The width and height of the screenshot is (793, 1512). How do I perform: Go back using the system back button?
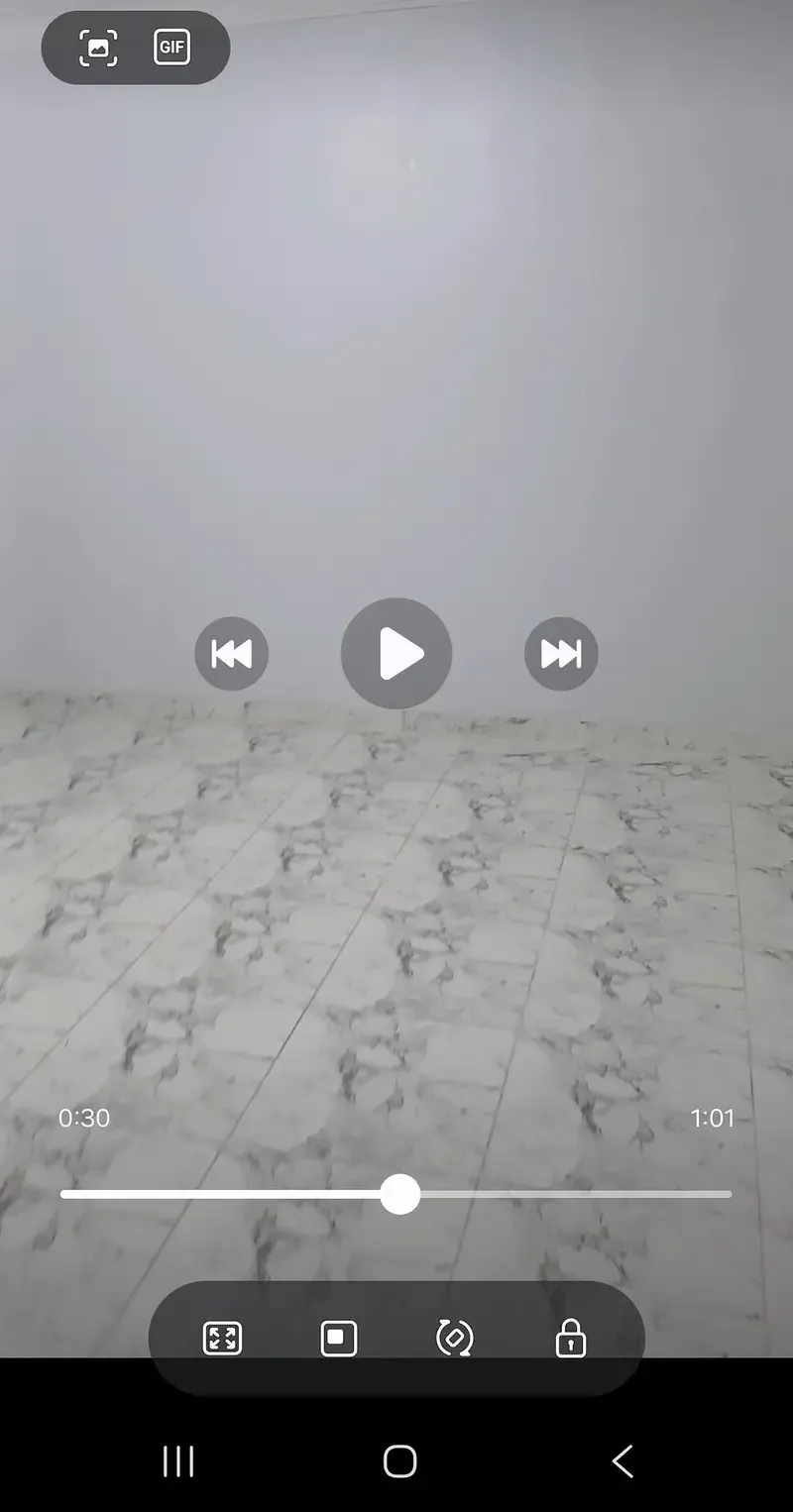pyautogui.click(x=622, y=1460)
